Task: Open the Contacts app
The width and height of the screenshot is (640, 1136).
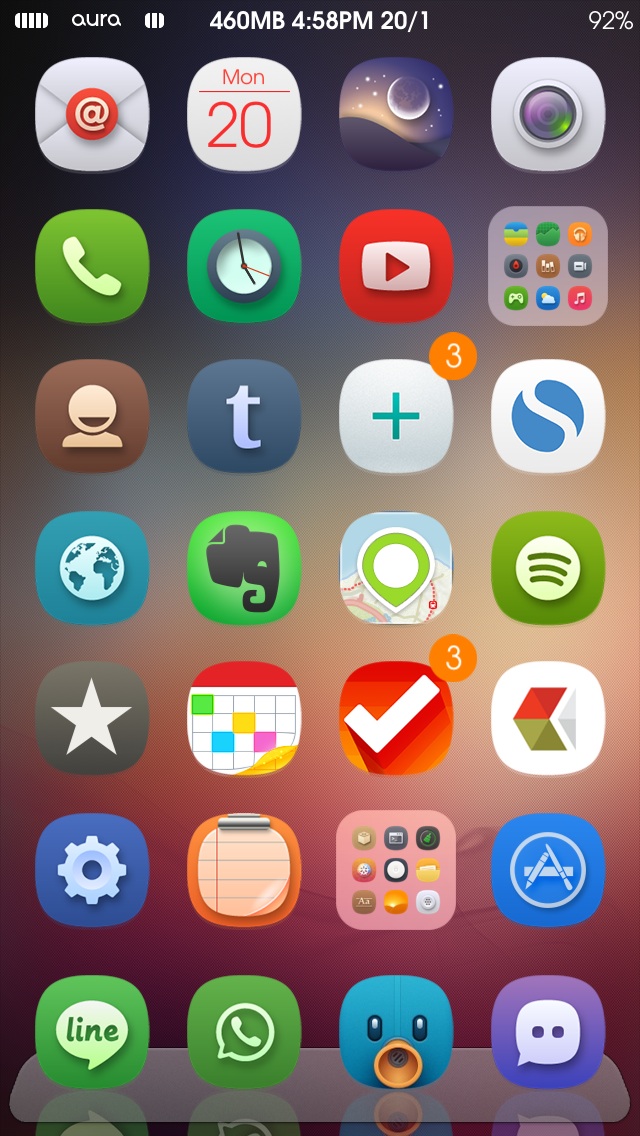Action: pyautogui.click(x=92, y=417)
